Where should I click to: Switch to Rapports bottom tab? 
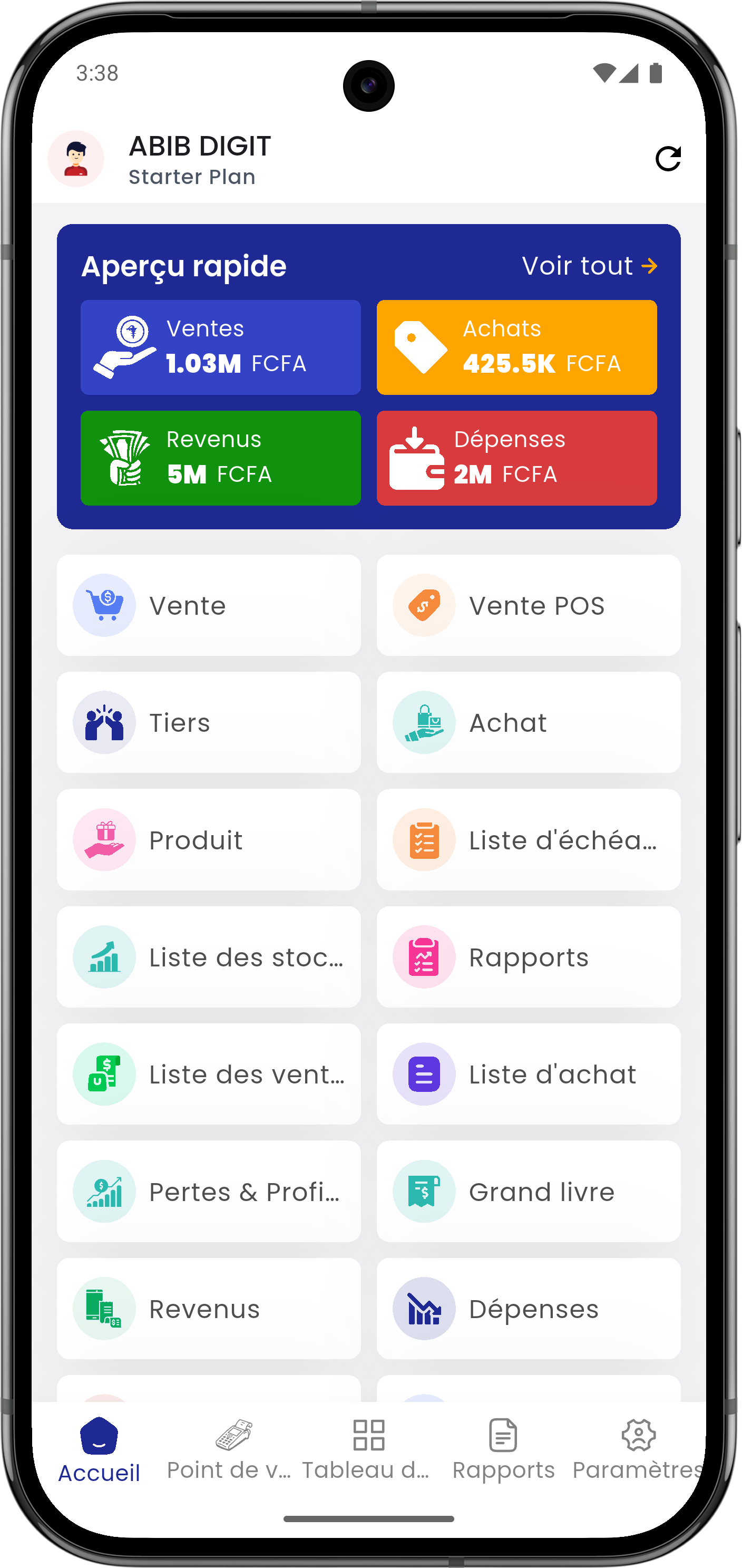tap(503, 1450)
